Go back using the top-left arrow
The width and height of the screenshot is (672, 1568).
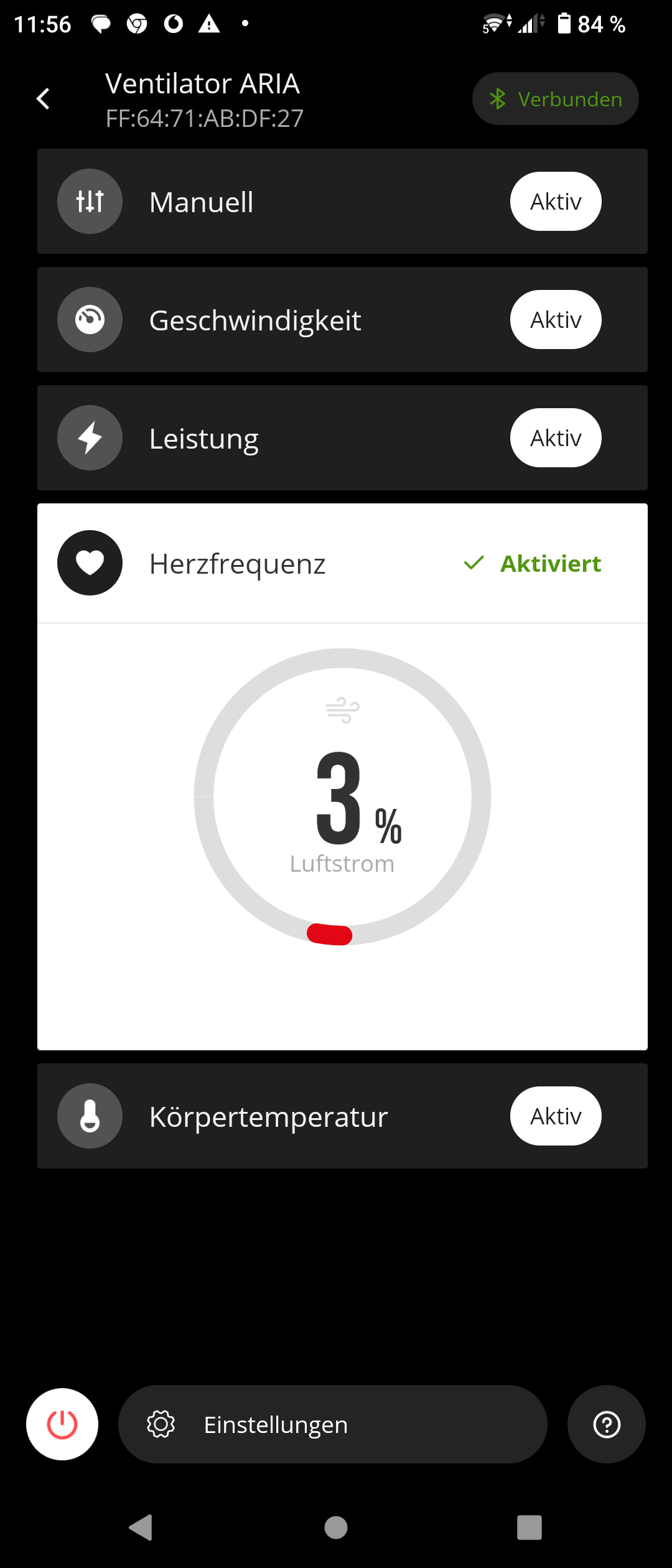pos(43,99)
